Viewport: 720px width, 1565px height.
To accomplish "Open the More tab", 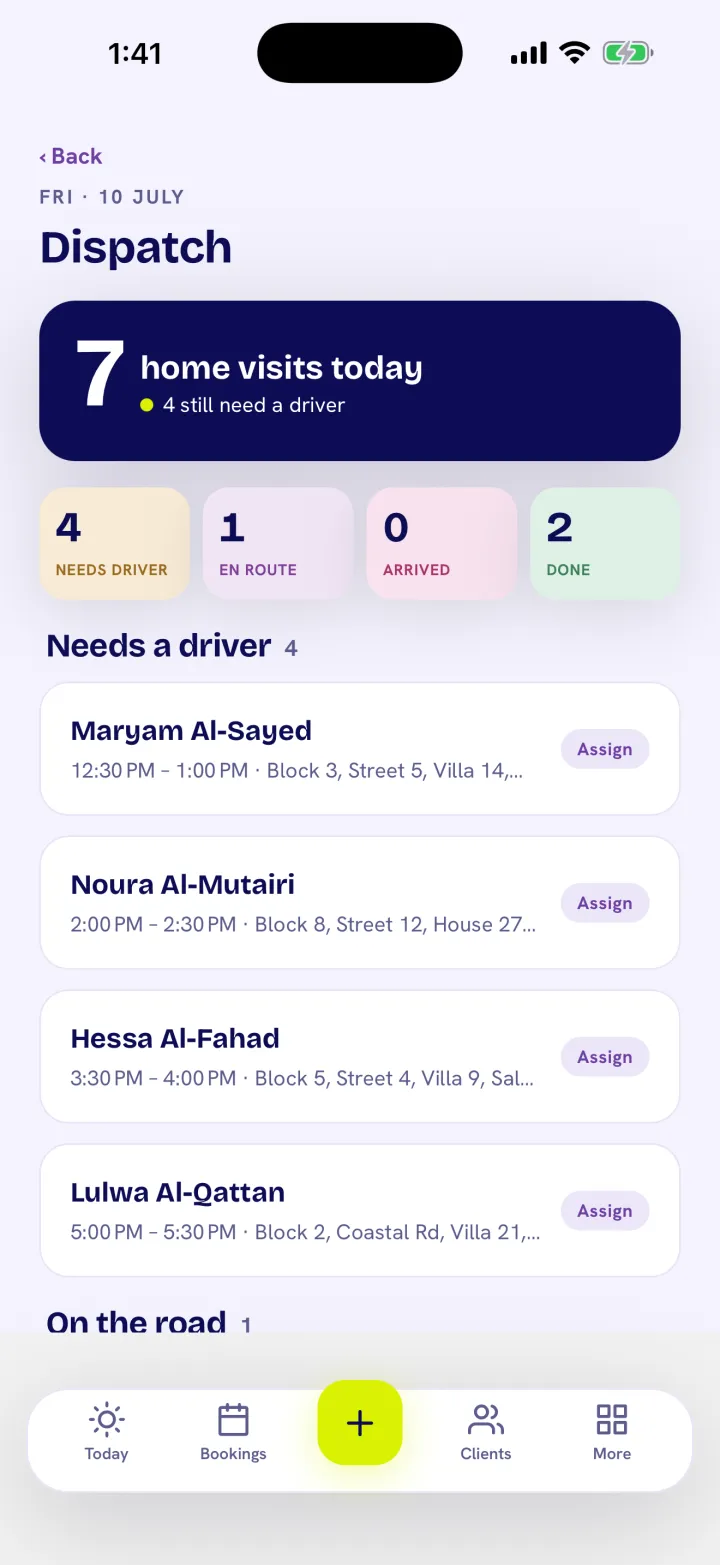I will pos(612,1432).
